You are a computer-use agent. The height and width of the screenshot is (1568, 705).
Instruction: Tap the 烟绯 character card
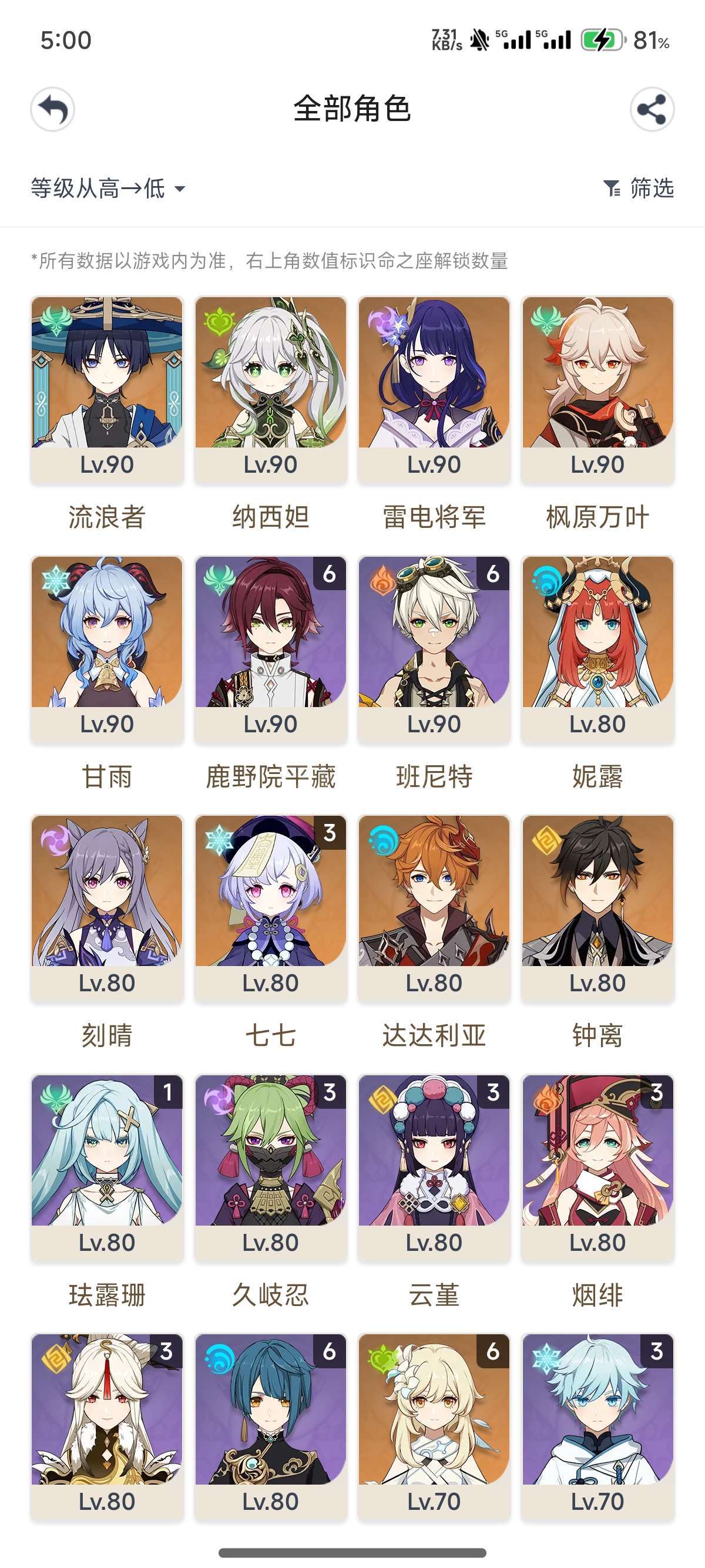[597, 1167]
